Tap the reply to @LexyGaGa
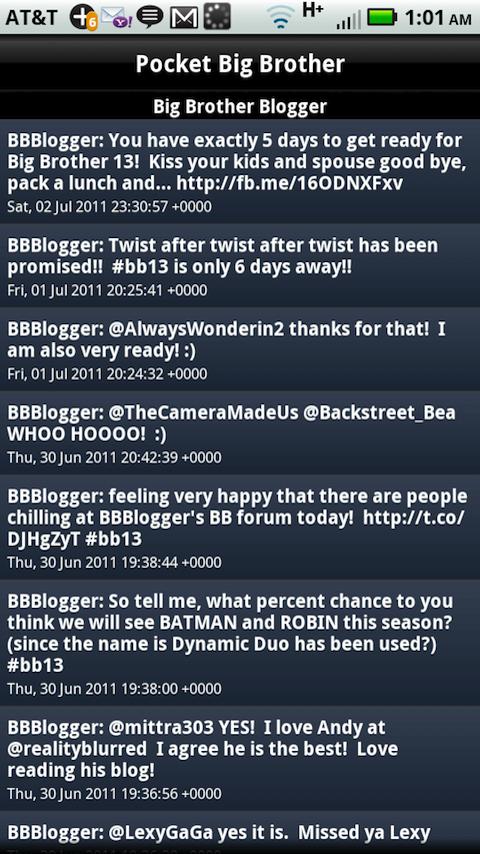480x854 pixels. [240, 833]
